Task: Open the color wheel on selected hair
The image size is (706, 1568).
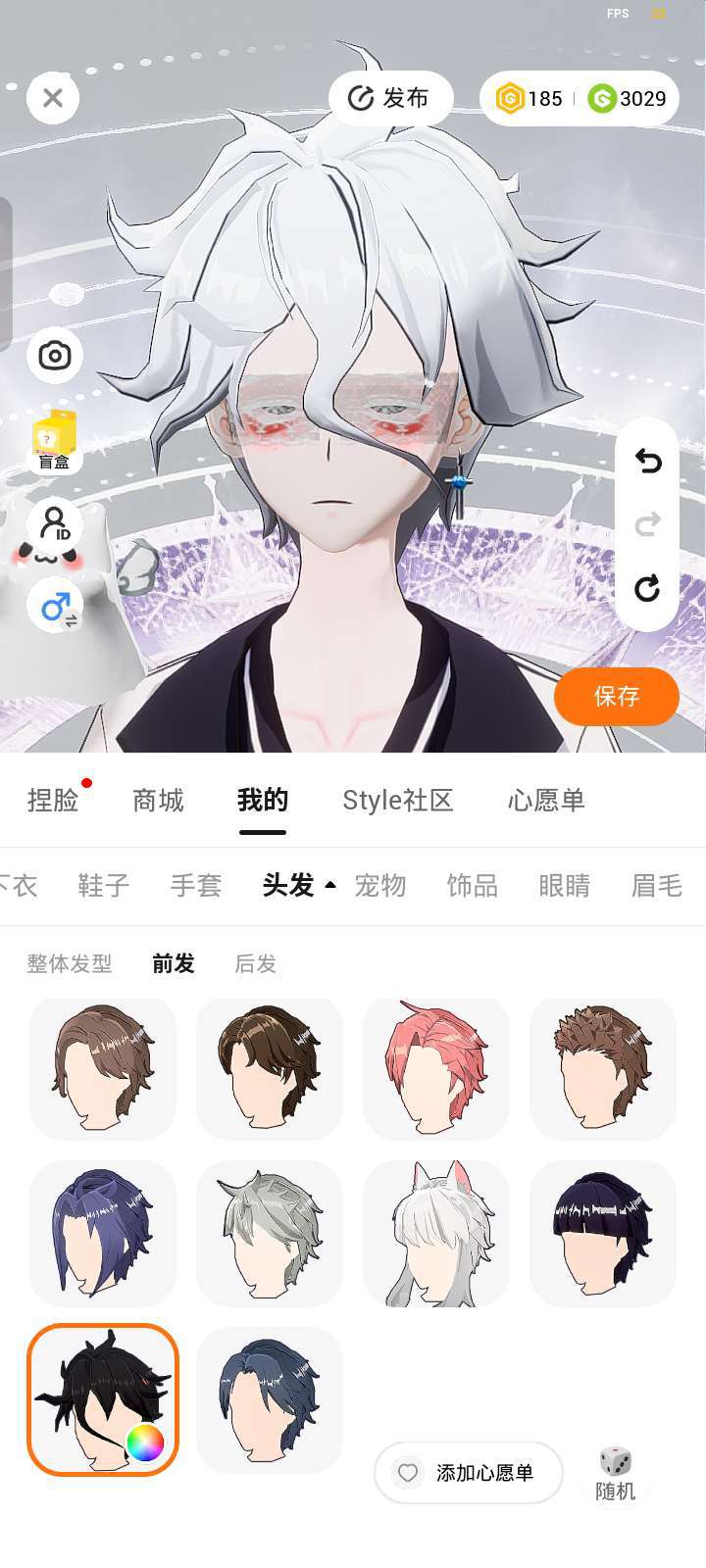Action: point(145,1443)
